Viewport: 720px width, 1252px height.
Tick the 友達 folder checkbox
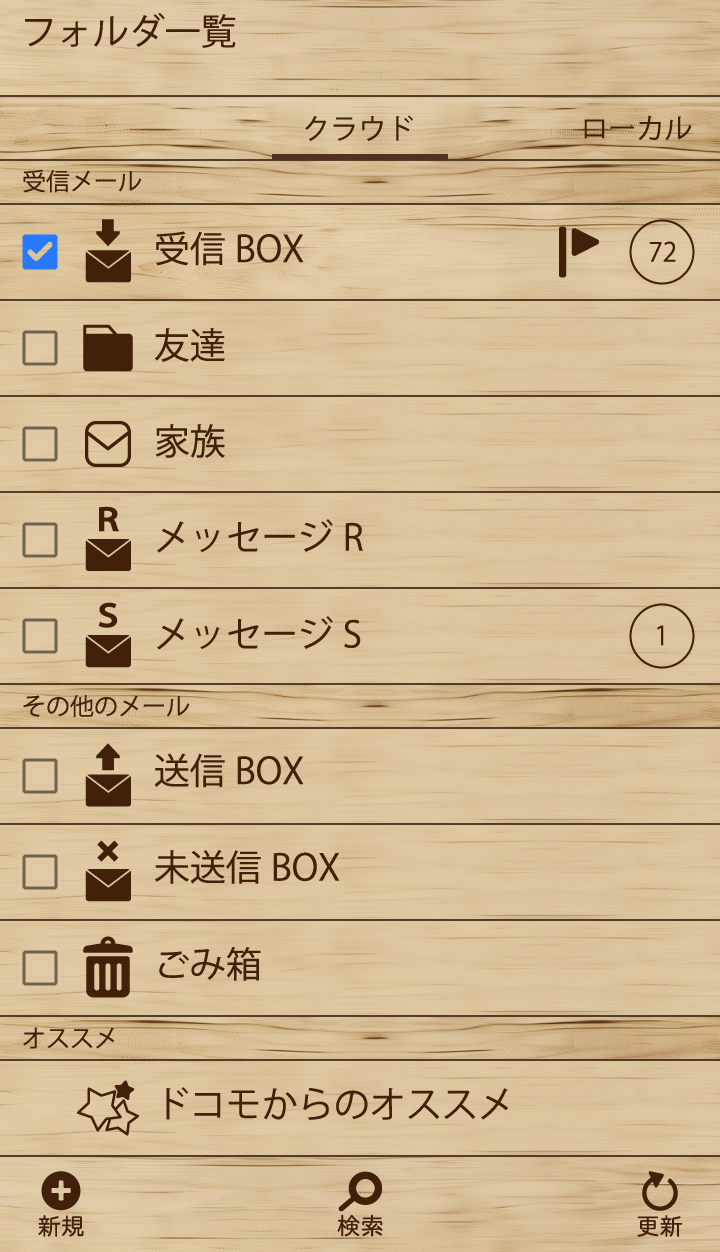pyautogui.click(x=40, y=348)
